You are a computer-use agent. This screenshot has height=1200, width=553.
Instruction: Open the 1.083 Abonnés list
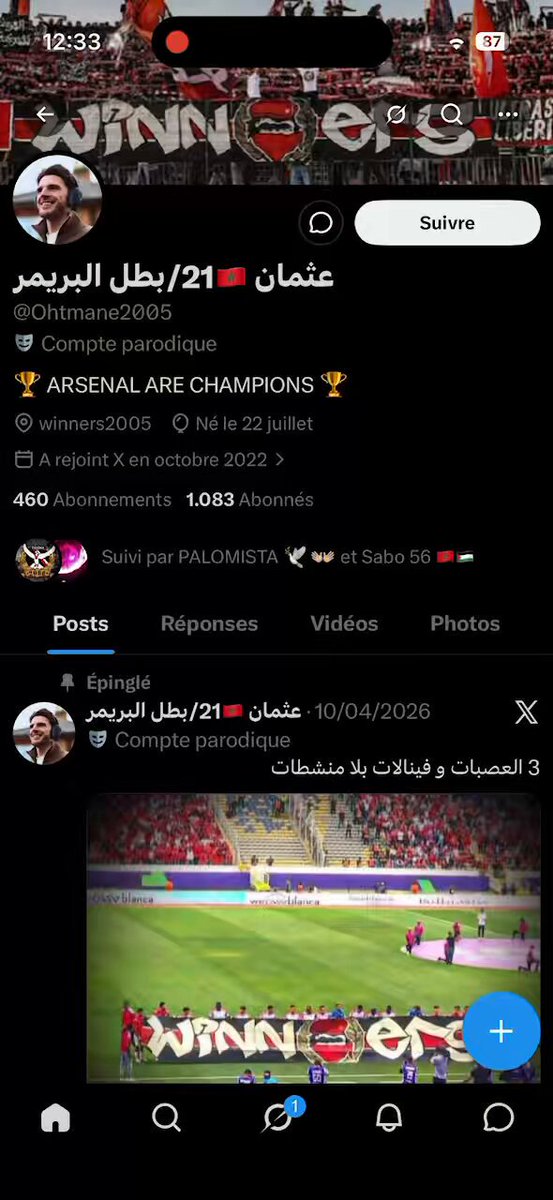[x=250, y=499]
